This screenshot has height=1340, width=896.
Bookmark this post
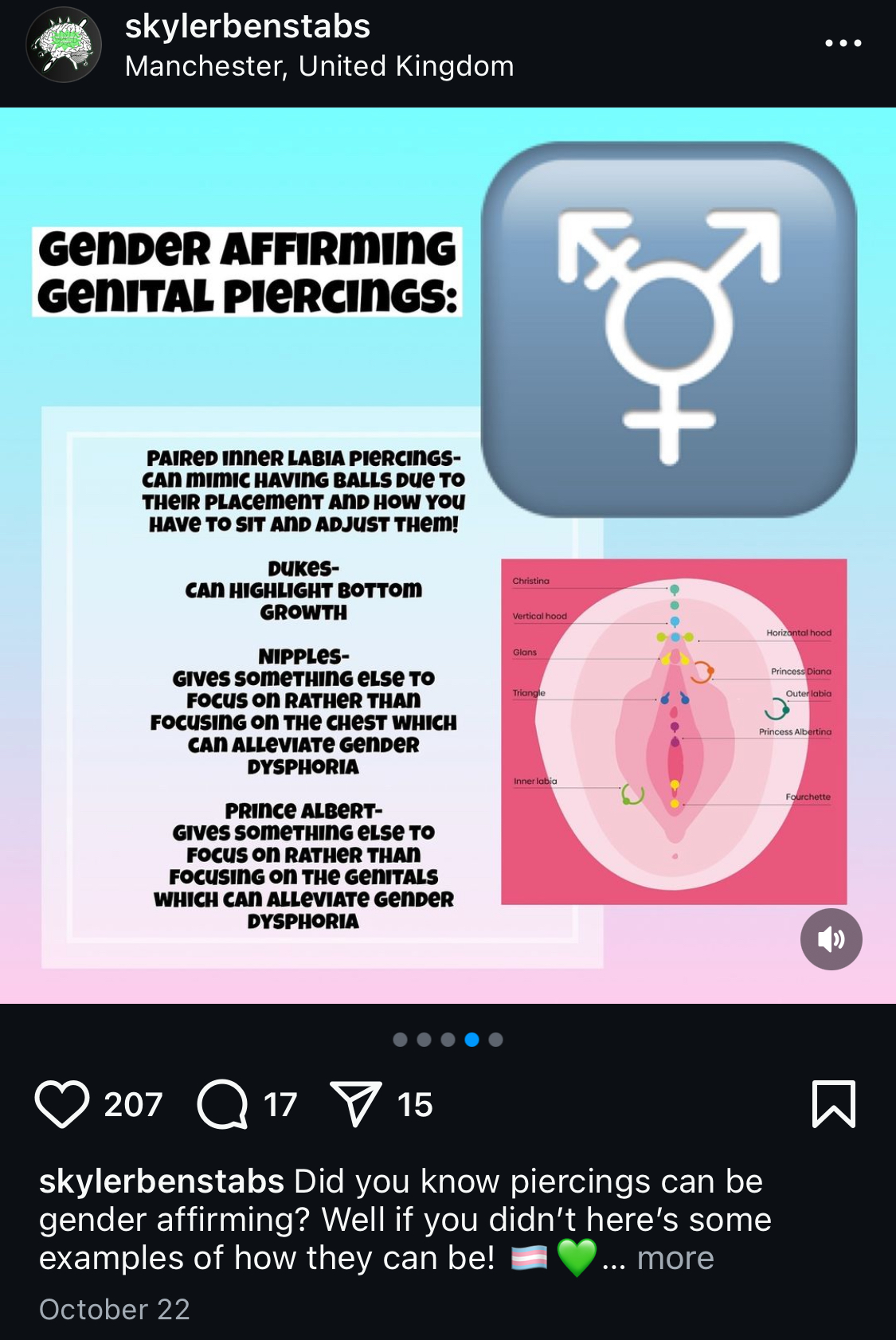coord(834,1104)
